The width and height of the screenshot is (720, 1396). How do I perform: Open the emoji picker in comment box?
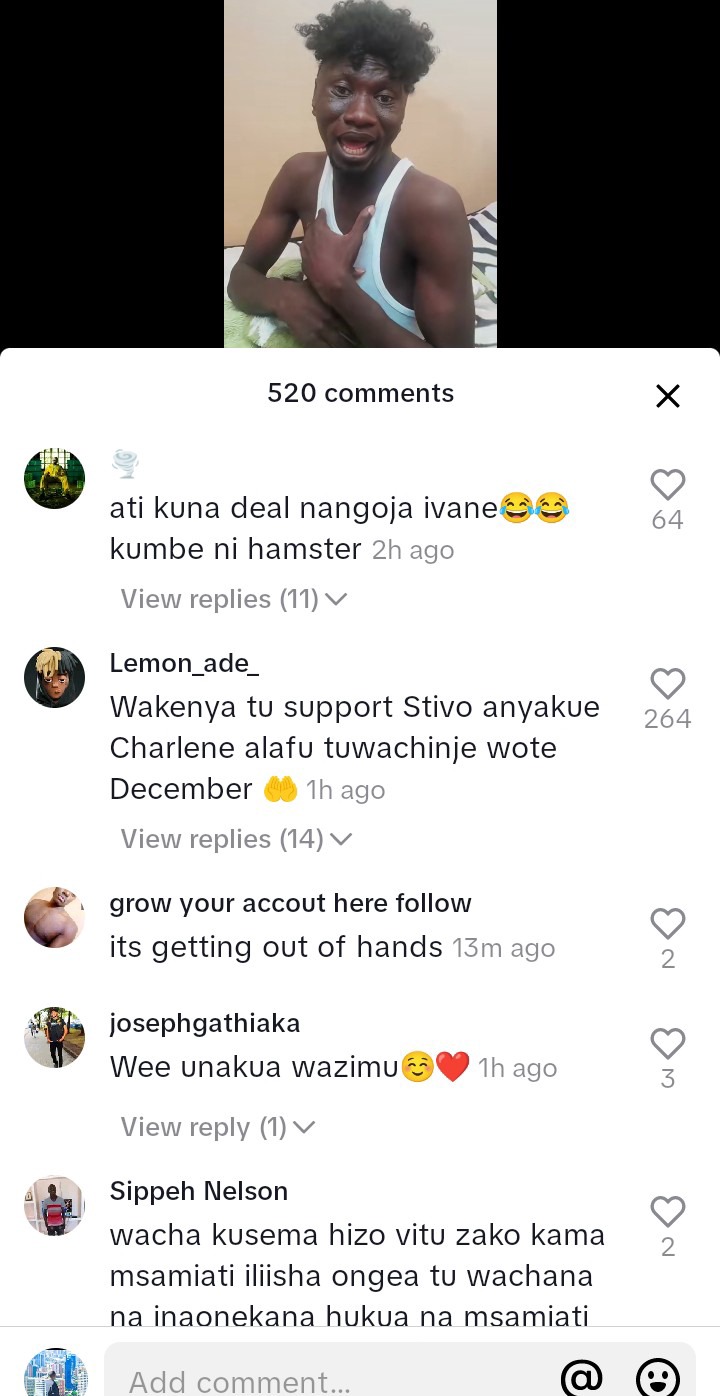(657, 1378)
